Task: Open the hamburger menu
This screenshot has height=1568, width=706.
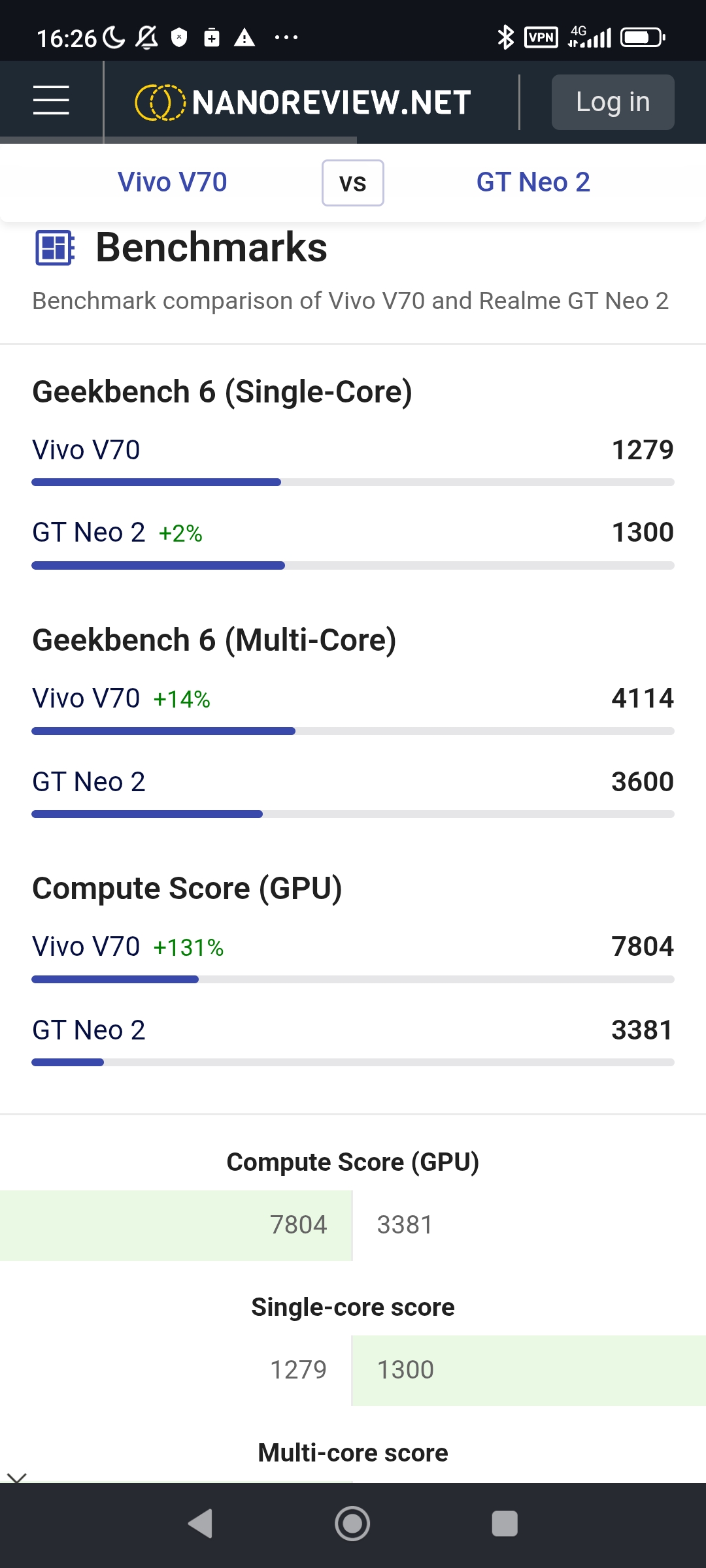Action: click(51, 101)
